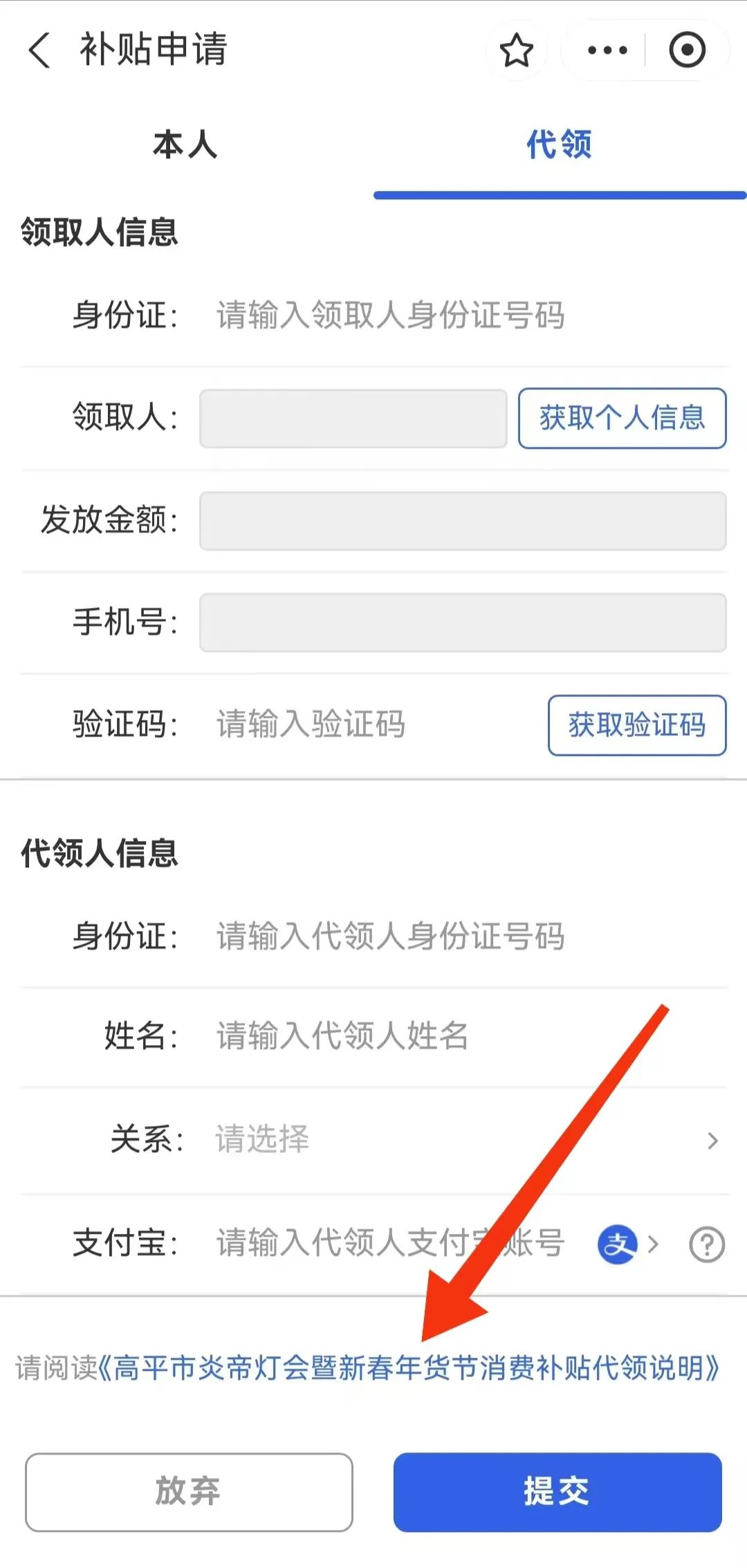The width and height of the screenshot is (747, 1568).
Task: Tap the blue Alipay logo icon
Action: coord(616,1244)
